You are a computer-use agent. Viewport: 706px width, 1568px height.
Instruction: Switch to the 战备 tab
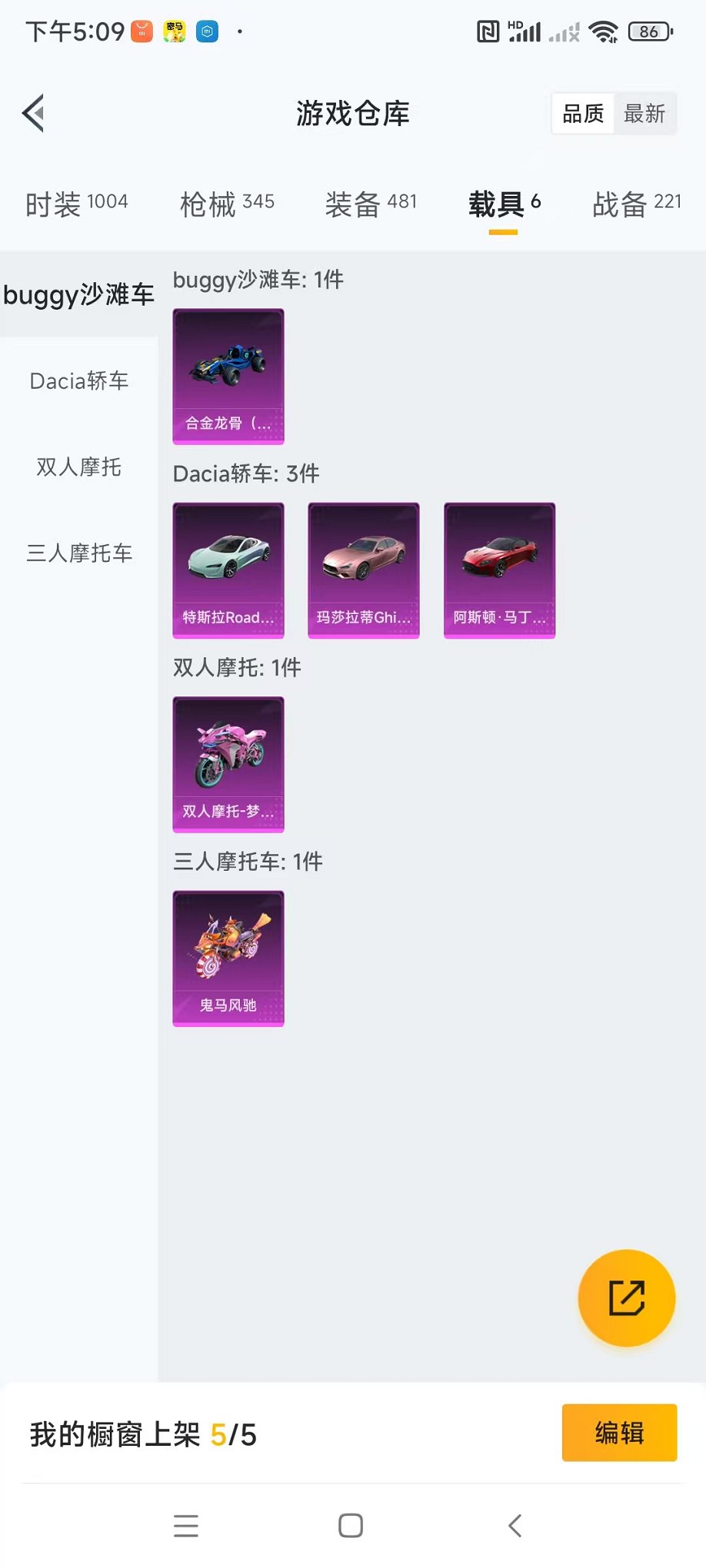pyautogui.click(x=637, y=204)
